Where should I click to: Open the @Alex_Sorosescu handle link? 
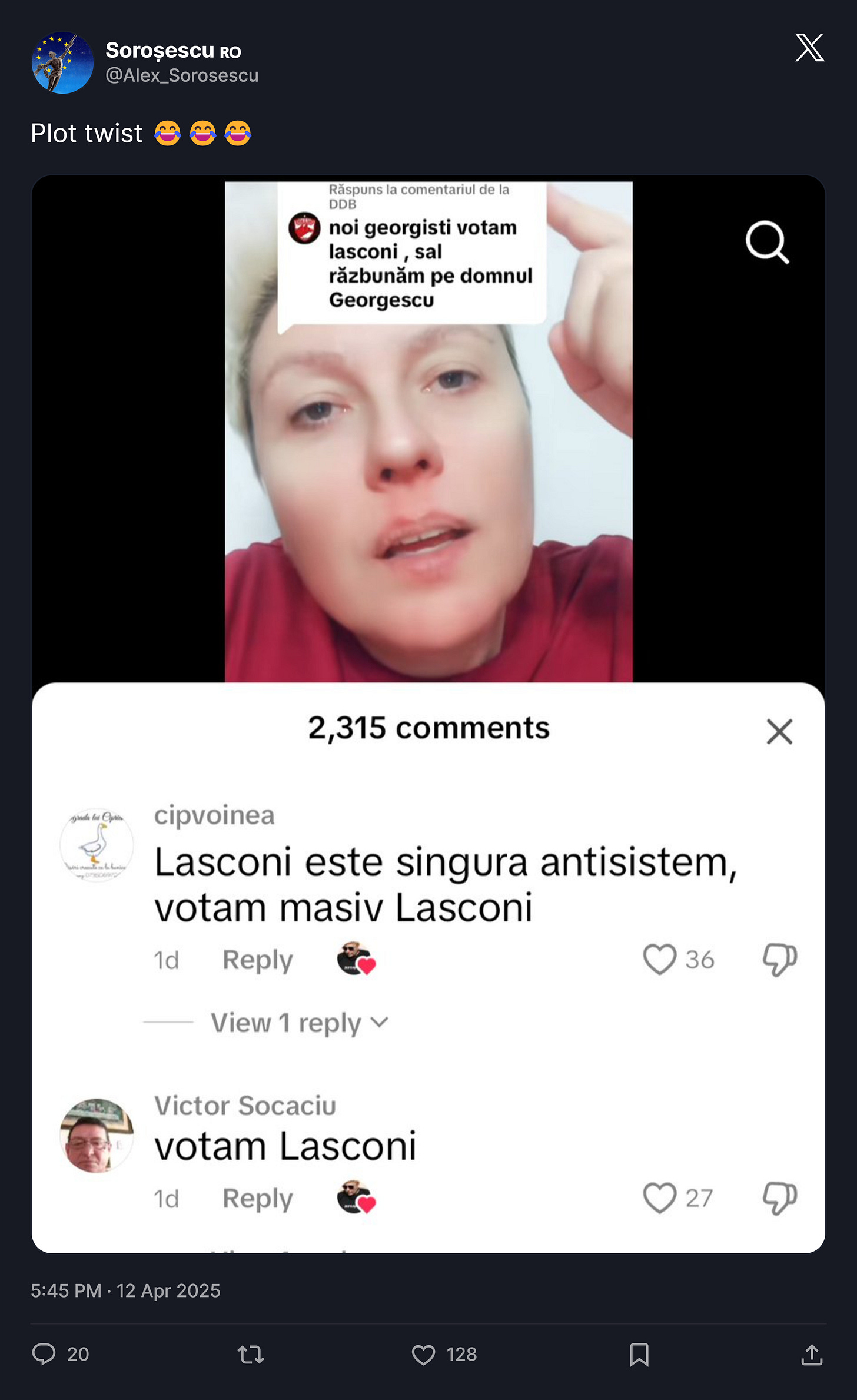(x=182, y=75)
